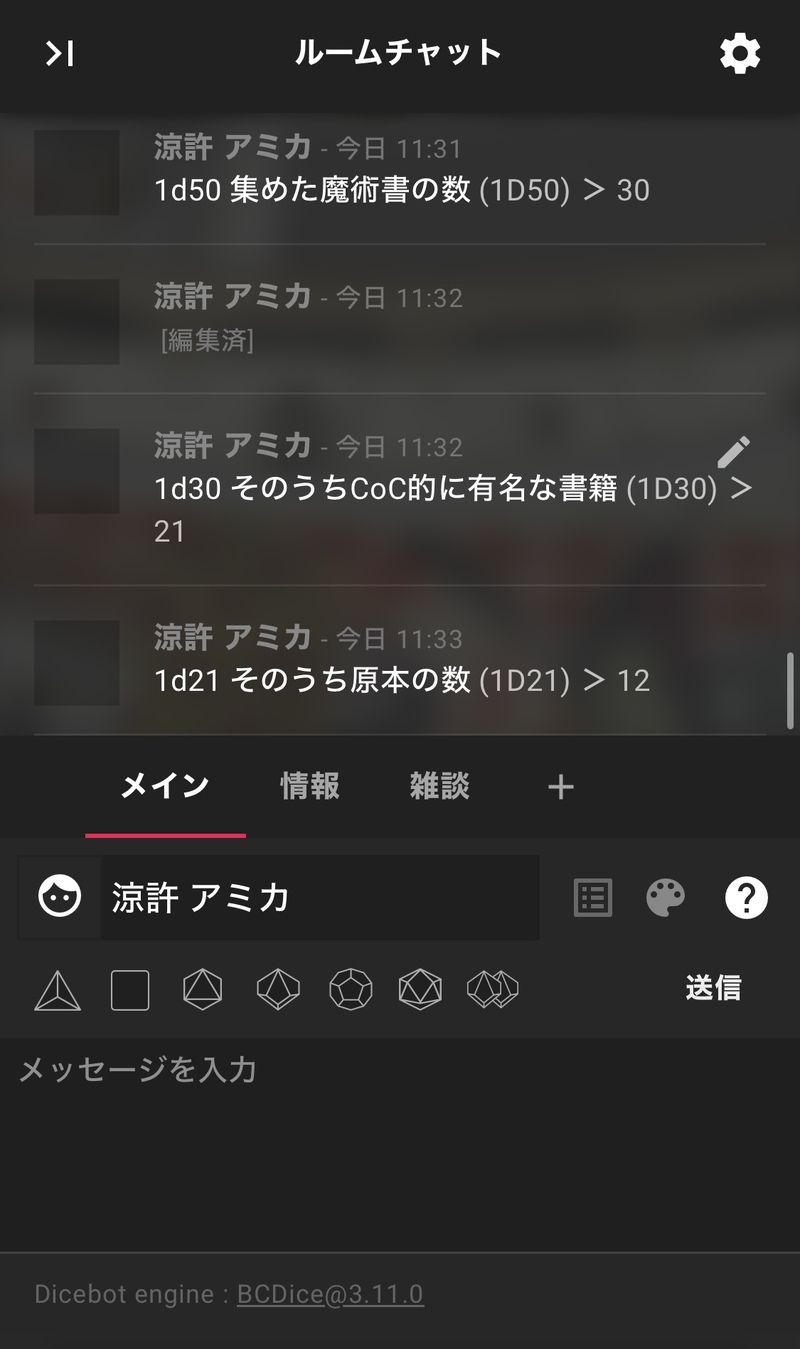This screenshot has height=1349, width=800.
Task: Send the message with 送信
Action: [x=713, y=988]
